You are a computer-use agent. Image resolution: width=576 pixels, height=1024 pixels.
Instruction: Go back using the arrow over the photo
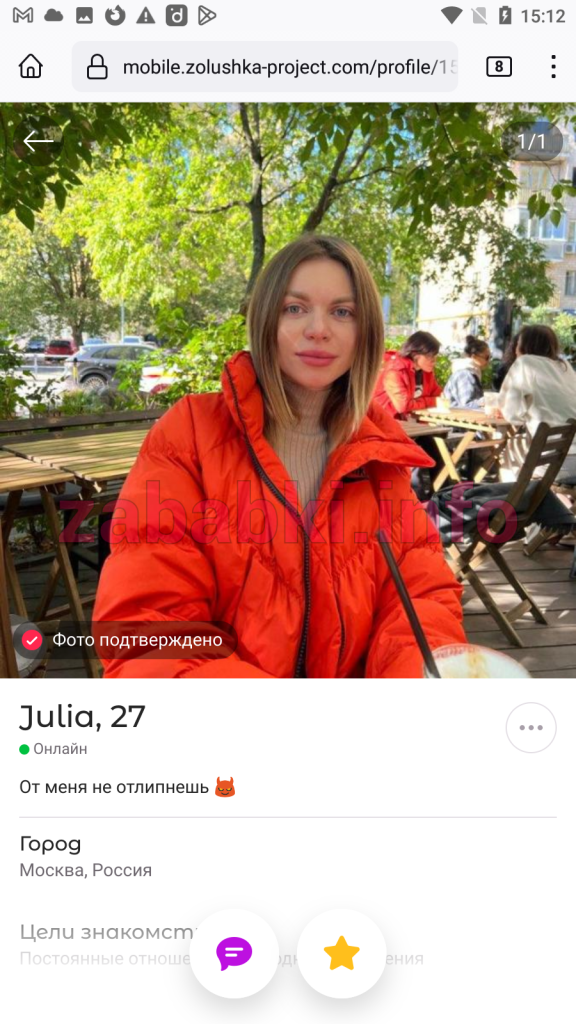38,141
